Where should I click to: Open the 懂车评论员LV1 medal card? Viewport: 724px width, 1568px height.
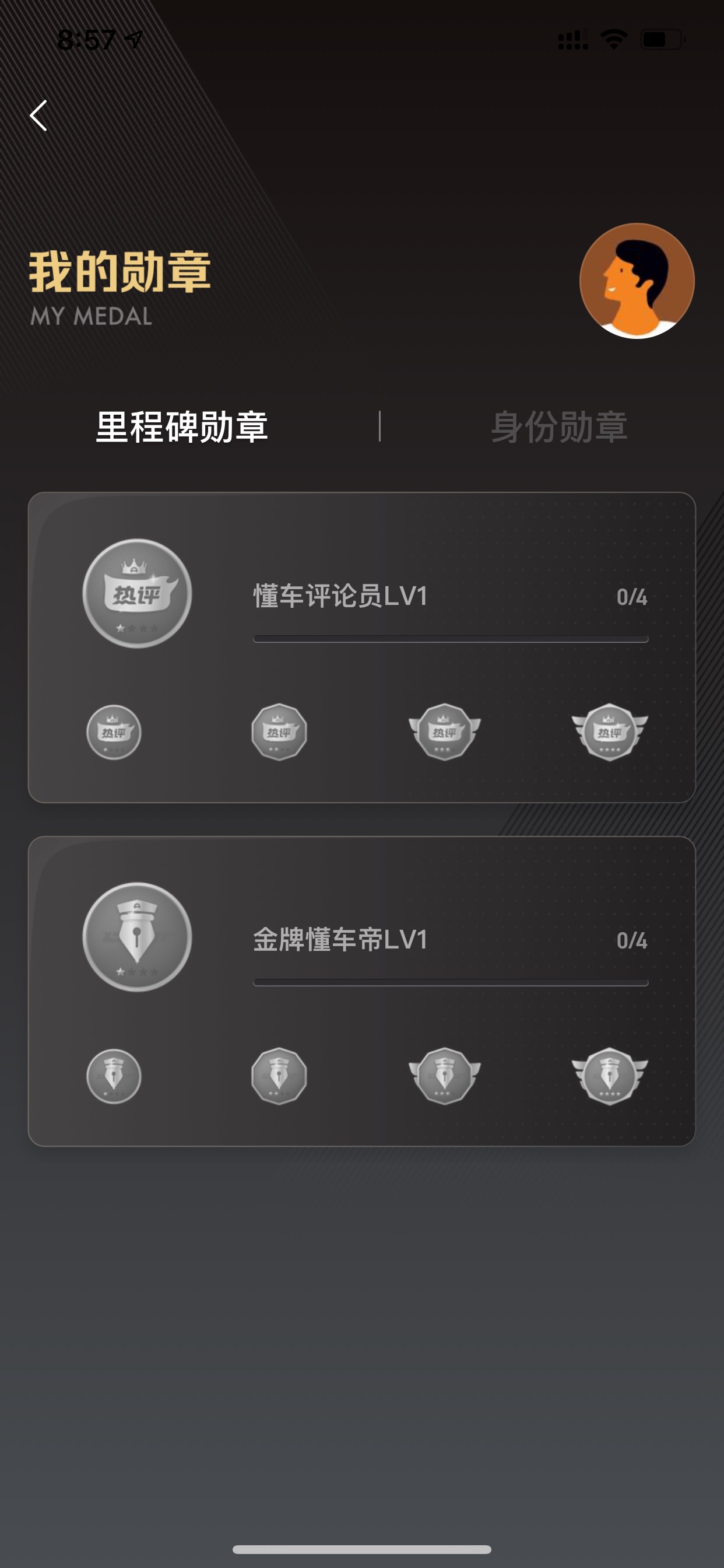[361, 647]
